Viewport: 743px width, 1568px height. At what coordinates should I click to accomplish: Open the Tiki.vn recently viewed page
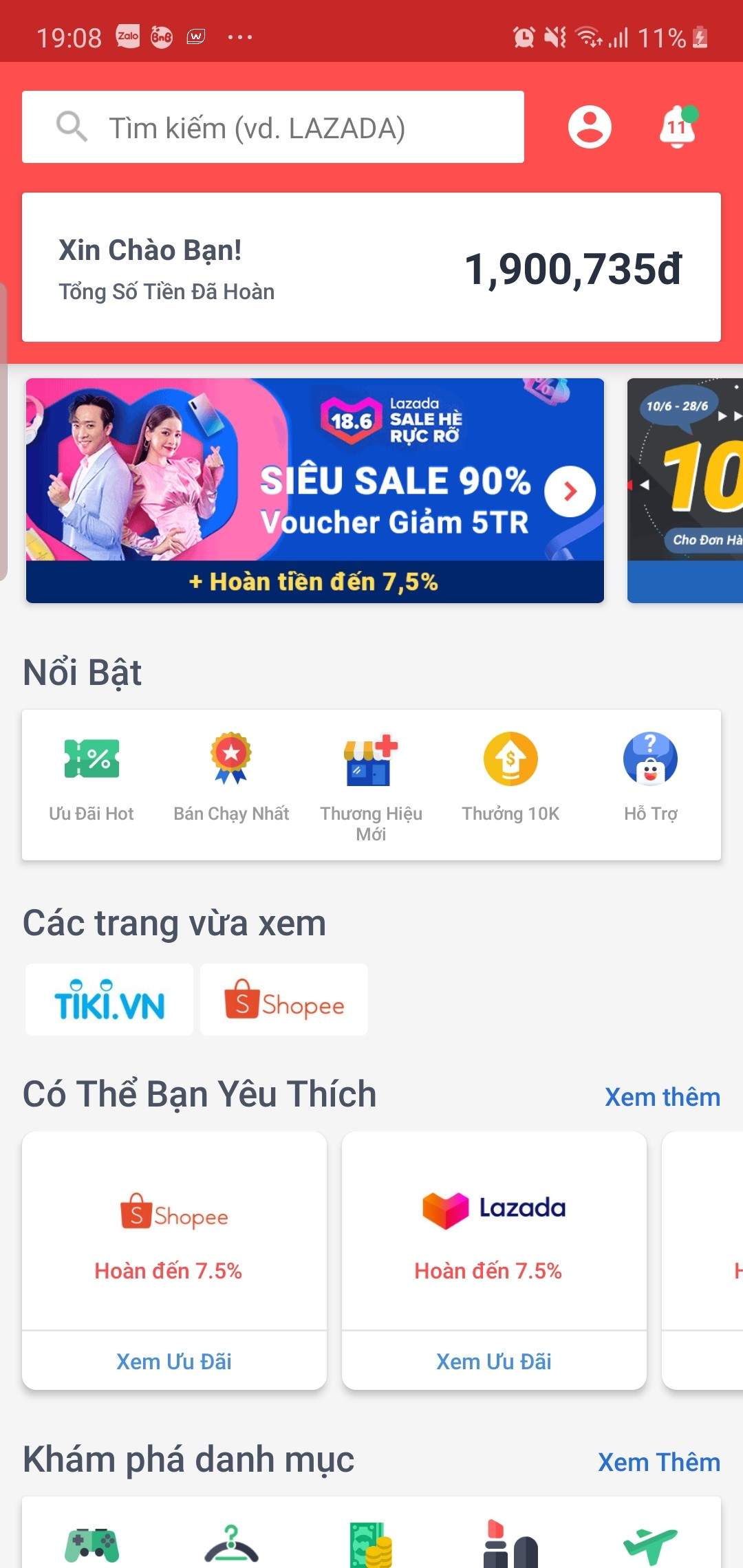click(108, 1000)
